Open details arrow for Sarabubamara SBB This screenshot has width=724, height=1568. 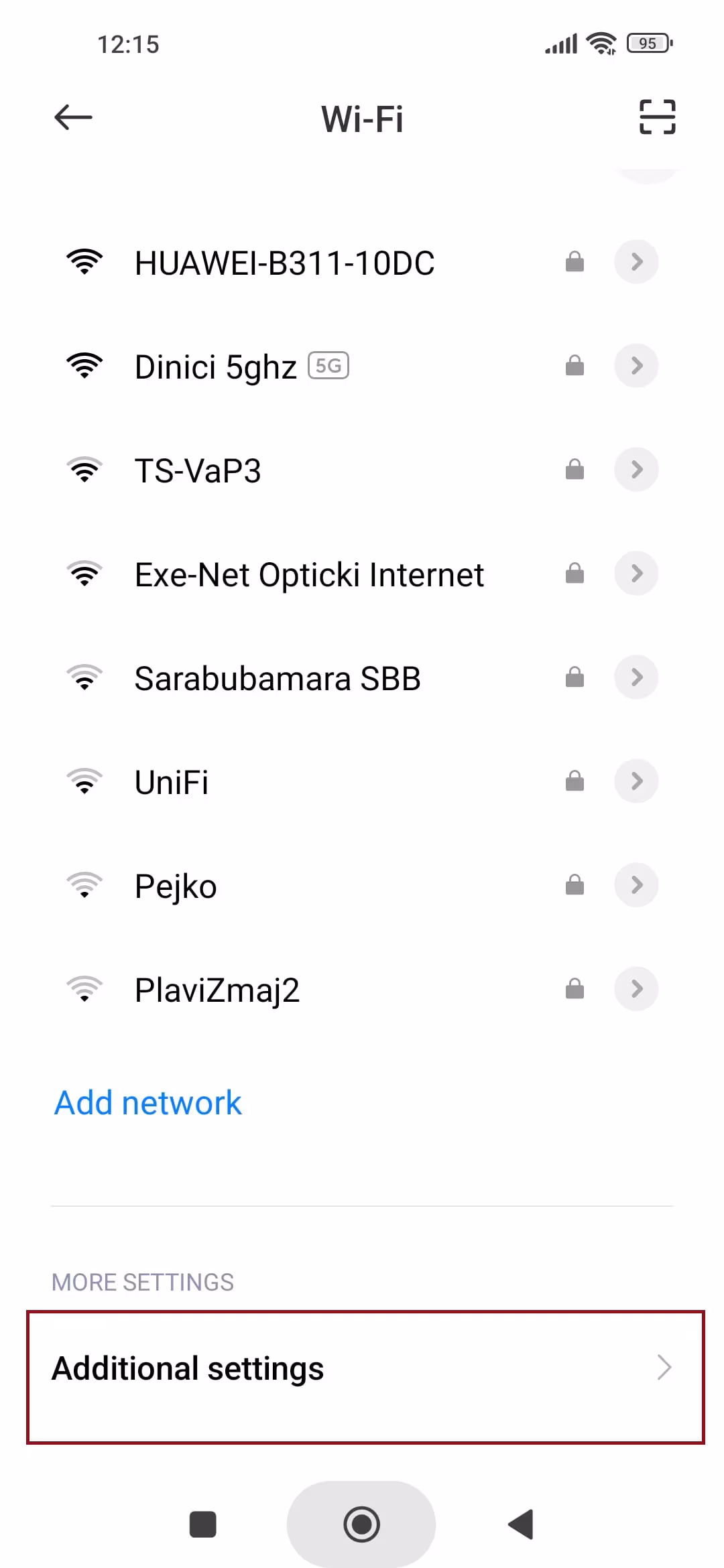[636, 677]
